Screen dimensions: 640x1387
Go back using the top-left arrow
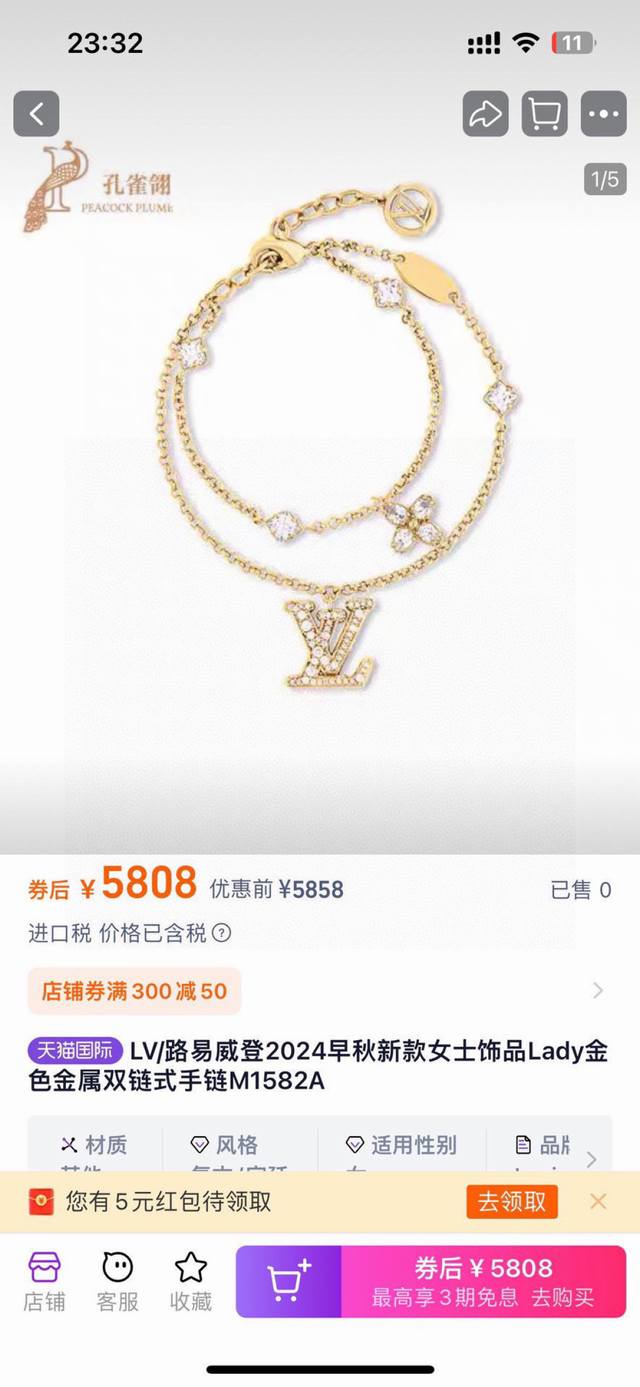pos(36,114)
